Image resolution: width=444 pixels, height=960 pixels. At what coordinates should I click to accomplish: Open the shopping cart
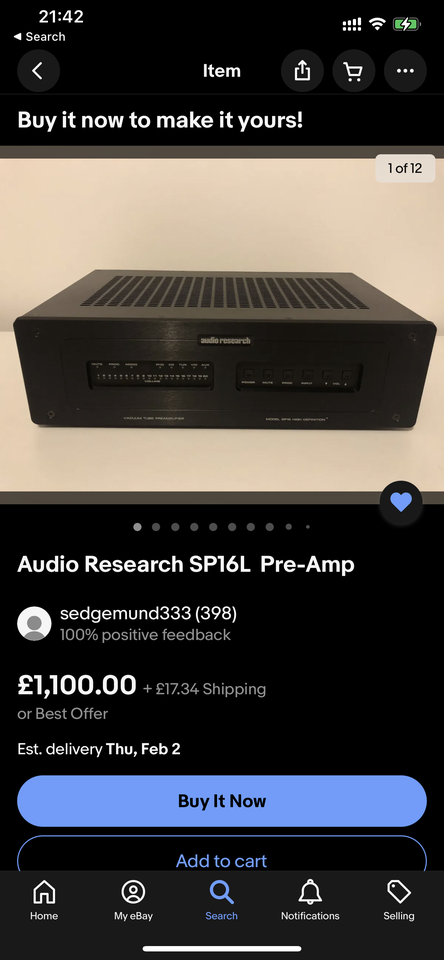coord(353,71)
